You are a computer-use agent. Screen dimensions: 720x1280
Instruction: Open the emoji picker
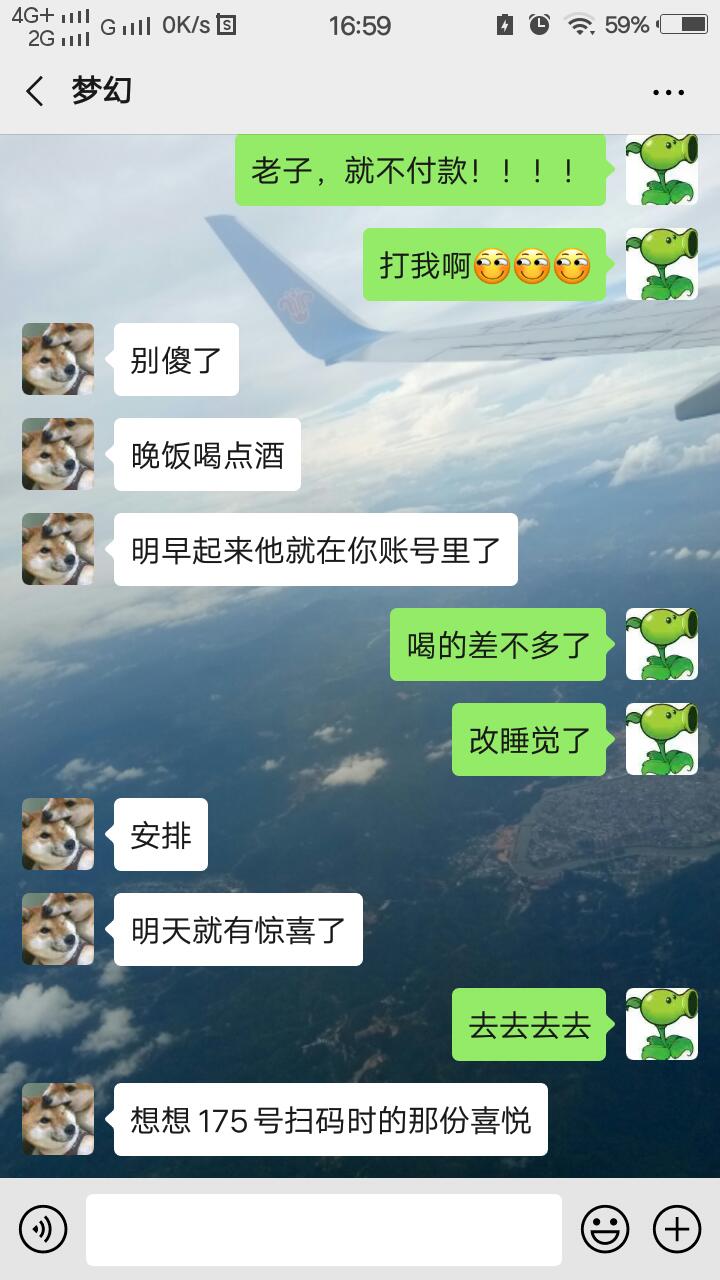[x=605, y=1229]
